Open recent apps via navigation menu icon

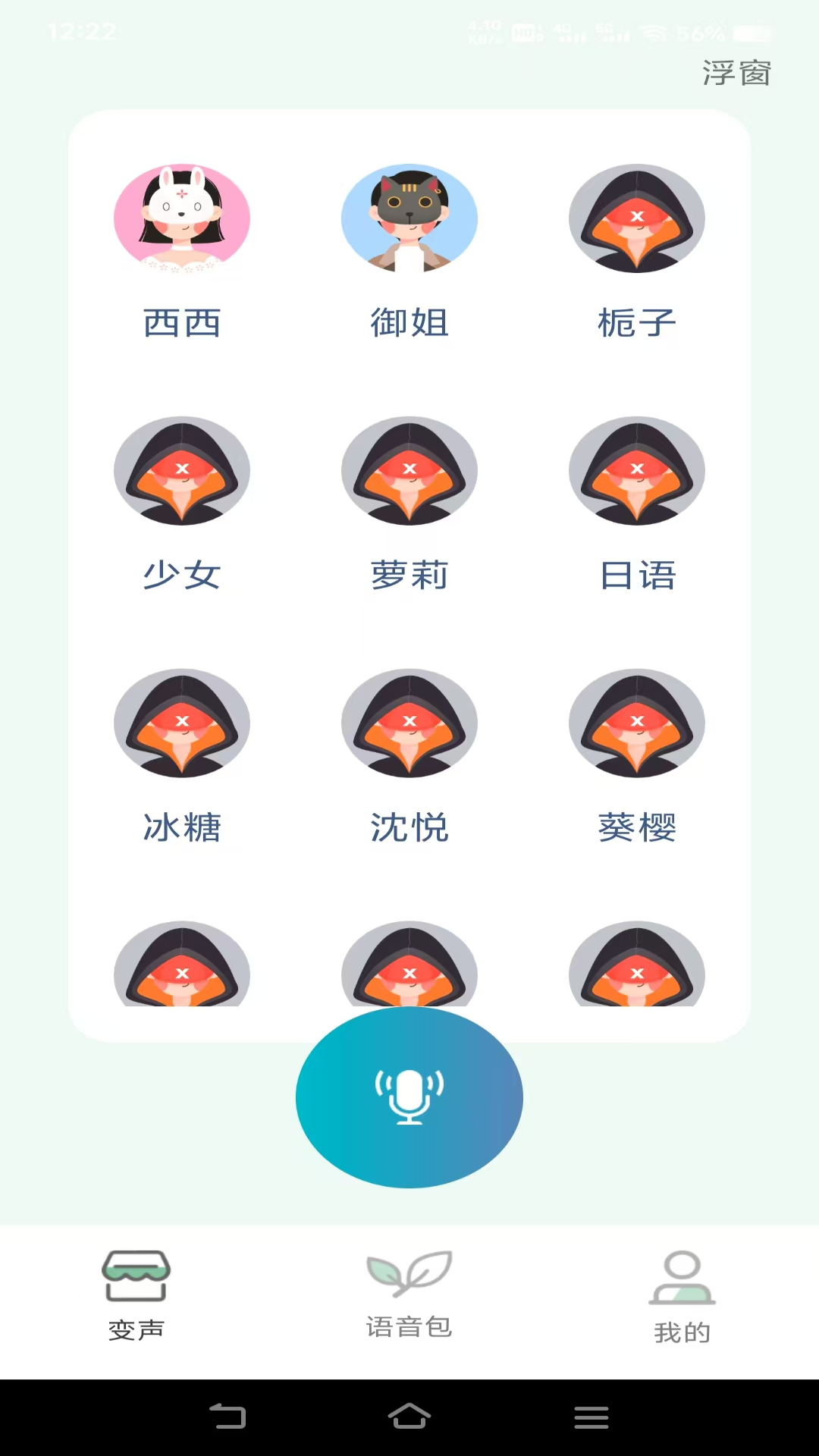tap(592, 1417)
